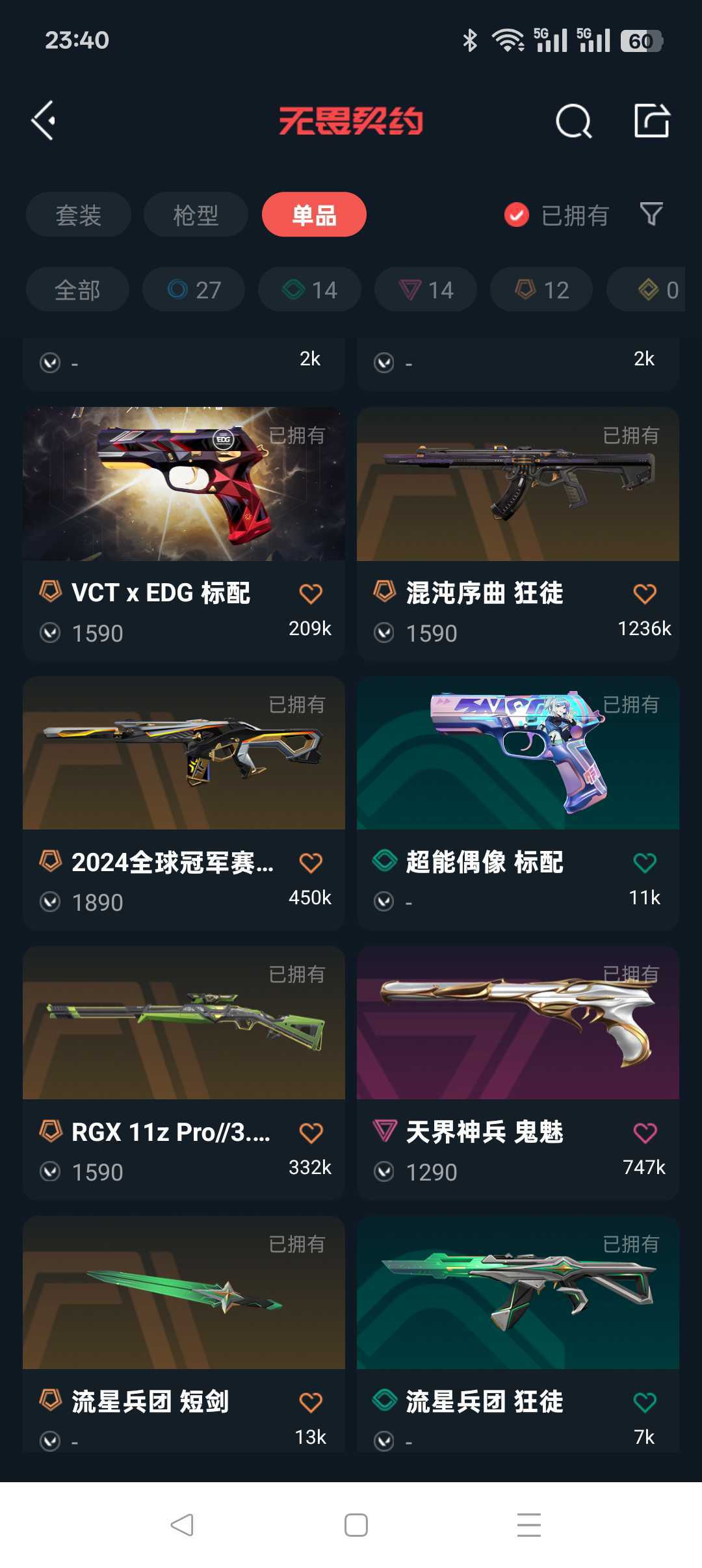Filter by the orange tier chip 12

[541, 289]
